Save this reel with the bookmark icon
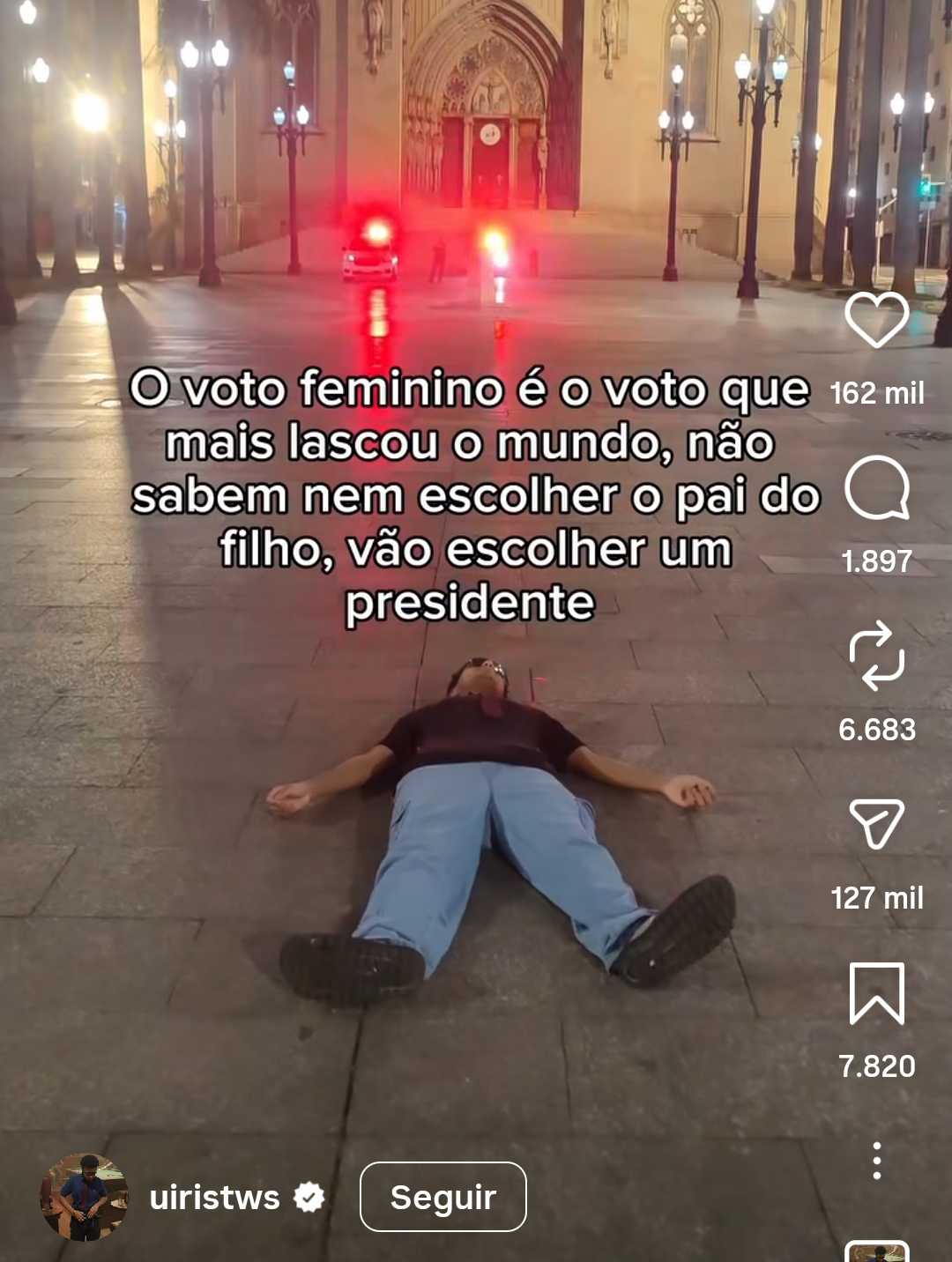Image resolution: width=952 pixels, height=1262 pixels. 877,993
